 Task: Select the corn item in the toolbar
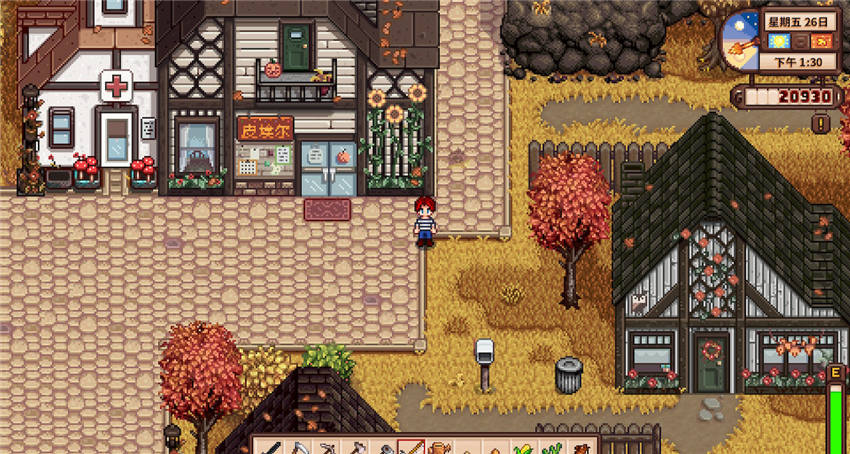(x=521, y=448)
